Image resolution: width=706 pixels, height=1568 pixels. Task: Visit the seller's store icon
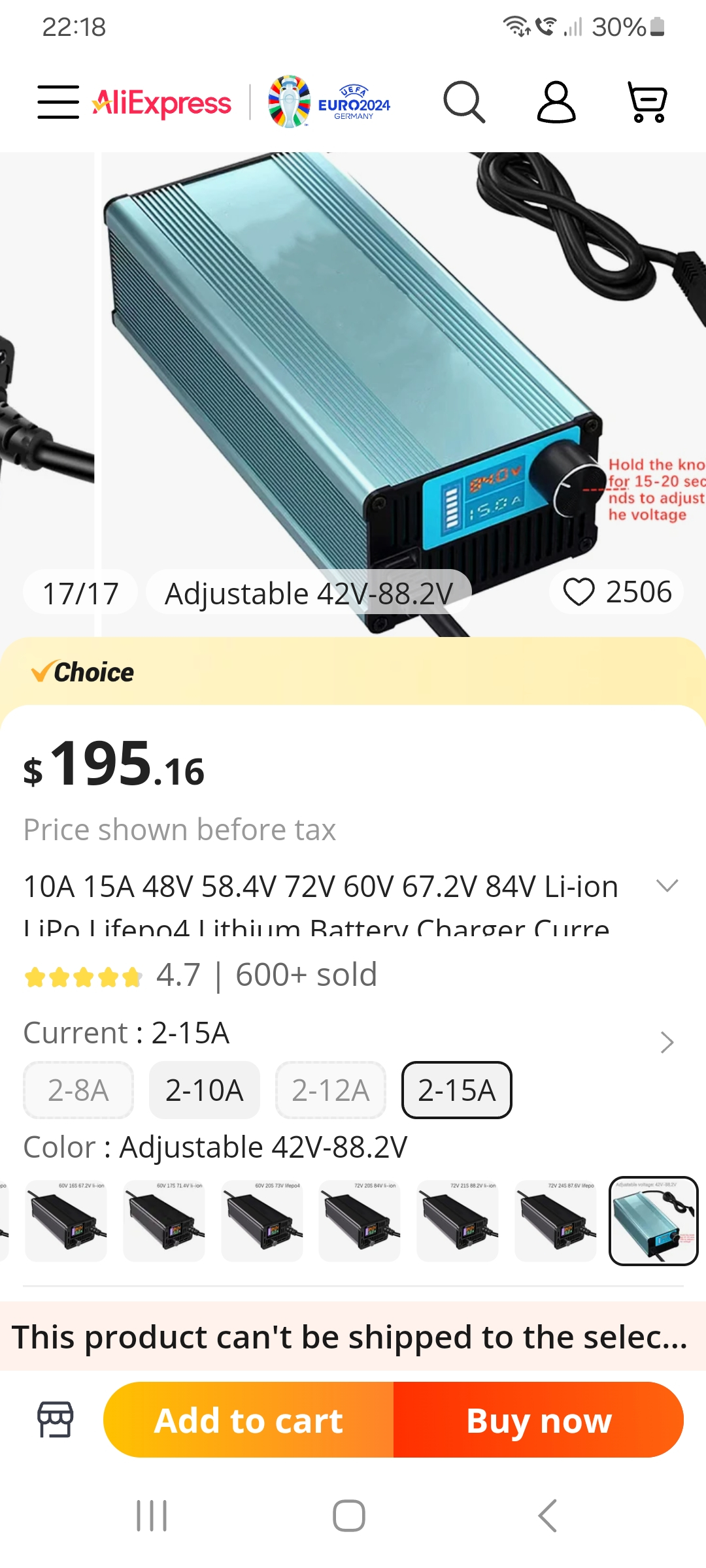(56, 1419)
